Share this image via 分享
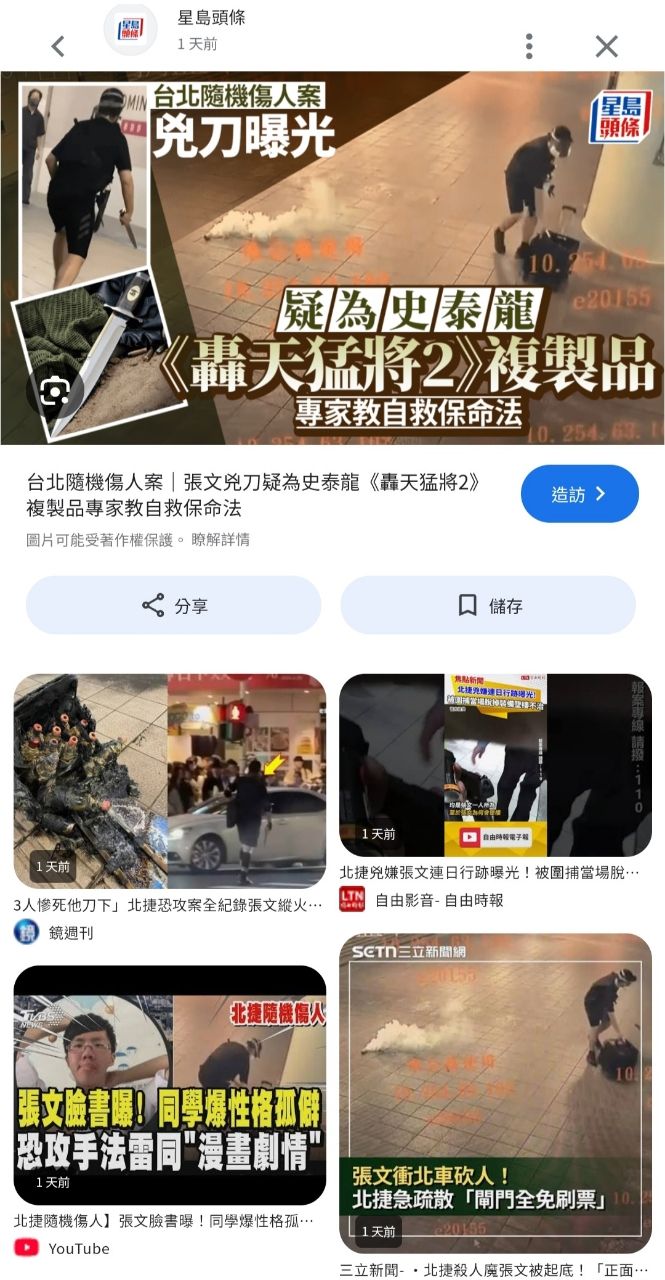 (x=174, y=605)
